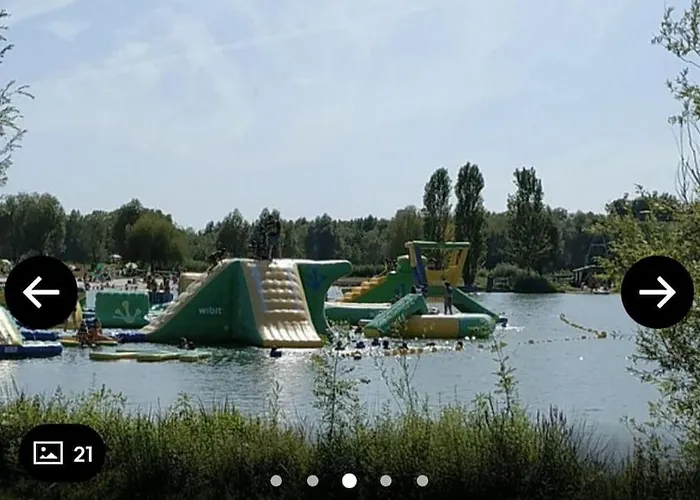Screen dimensions: 700x500
Task: Advance to the next photo
Action: [x=657, y=292]
